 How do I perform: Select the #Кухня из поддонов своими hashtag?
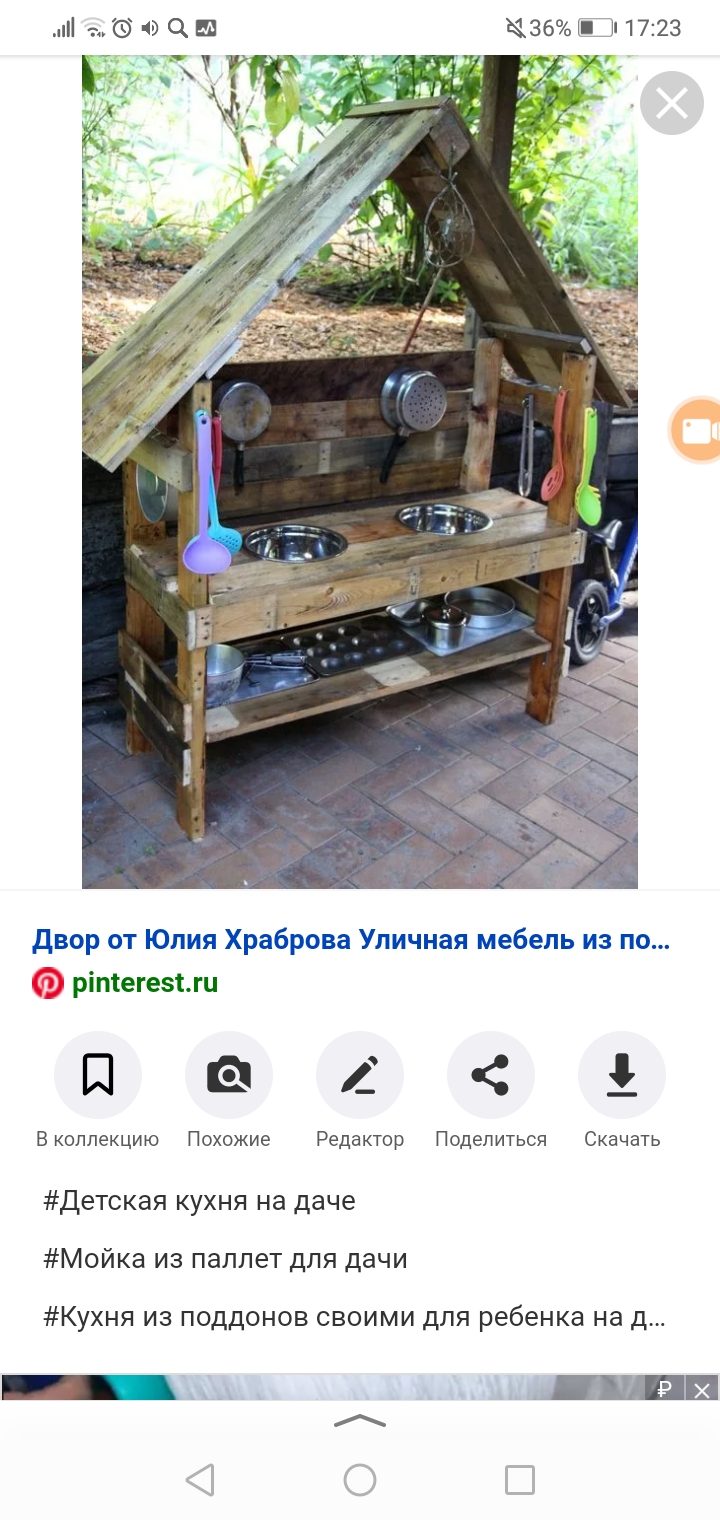tap(354, 1316)
